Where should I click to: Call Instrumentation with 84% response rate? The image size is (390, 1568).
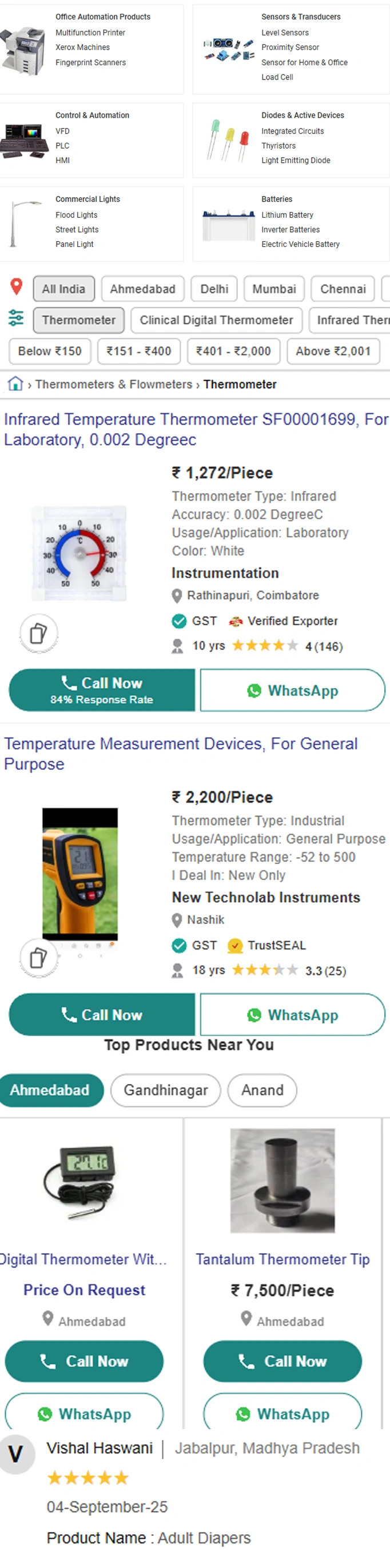pyautogui.click(x=102, y=690)
